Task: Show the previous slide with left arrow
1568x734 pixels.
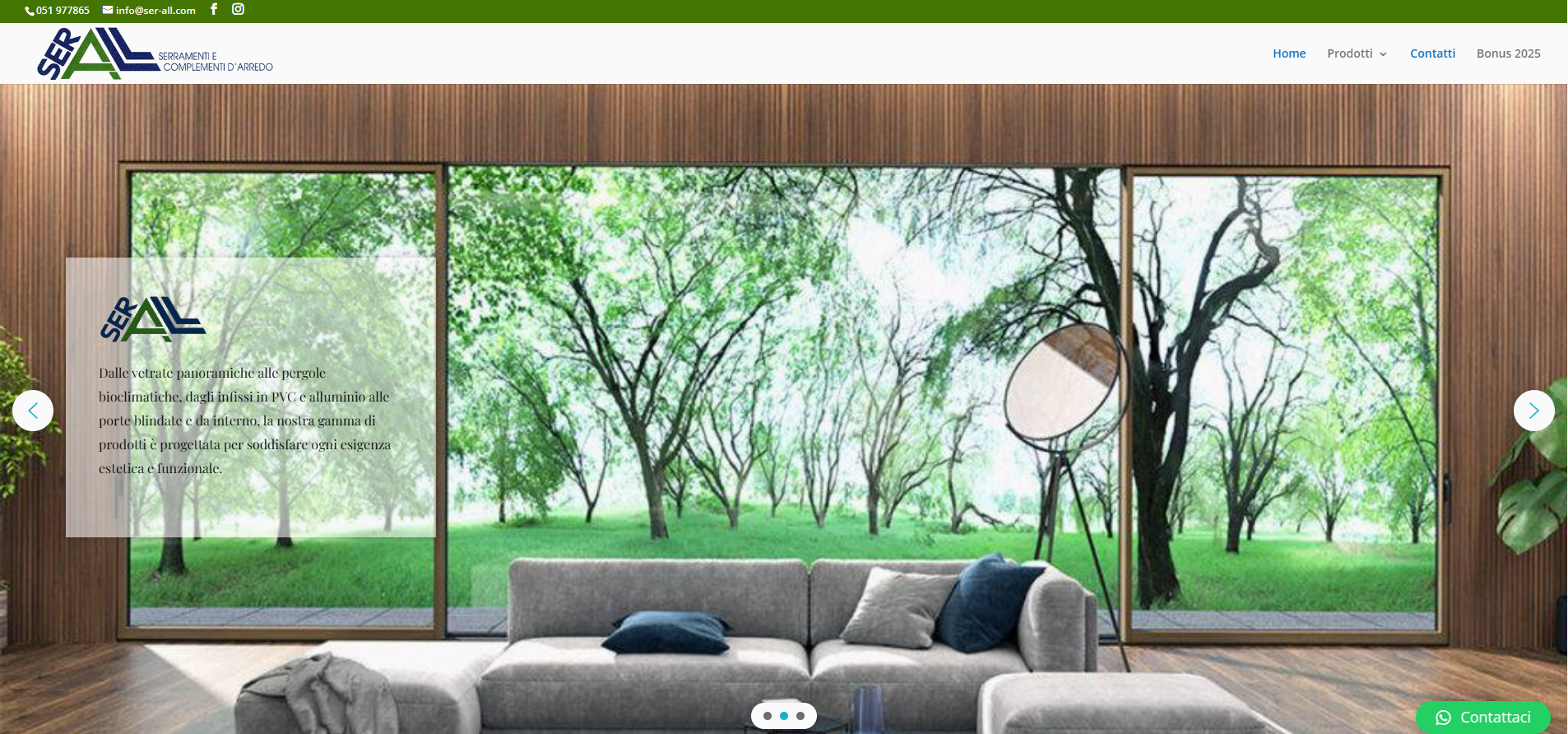Action: pyautogui.click(x=33, y=411)
